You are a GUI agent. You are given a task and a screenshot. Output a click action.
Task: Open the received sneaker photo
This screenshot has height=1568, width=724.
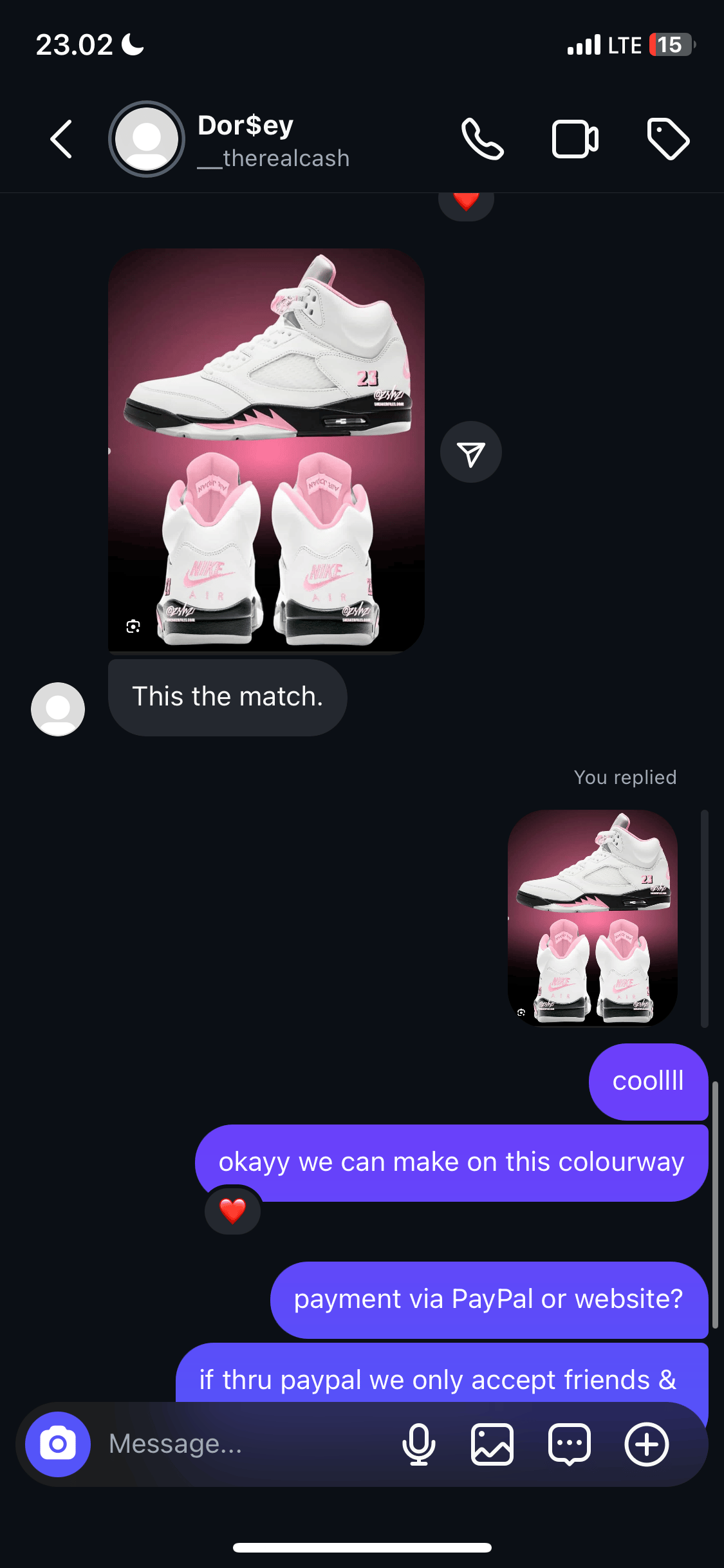(266, 451)
